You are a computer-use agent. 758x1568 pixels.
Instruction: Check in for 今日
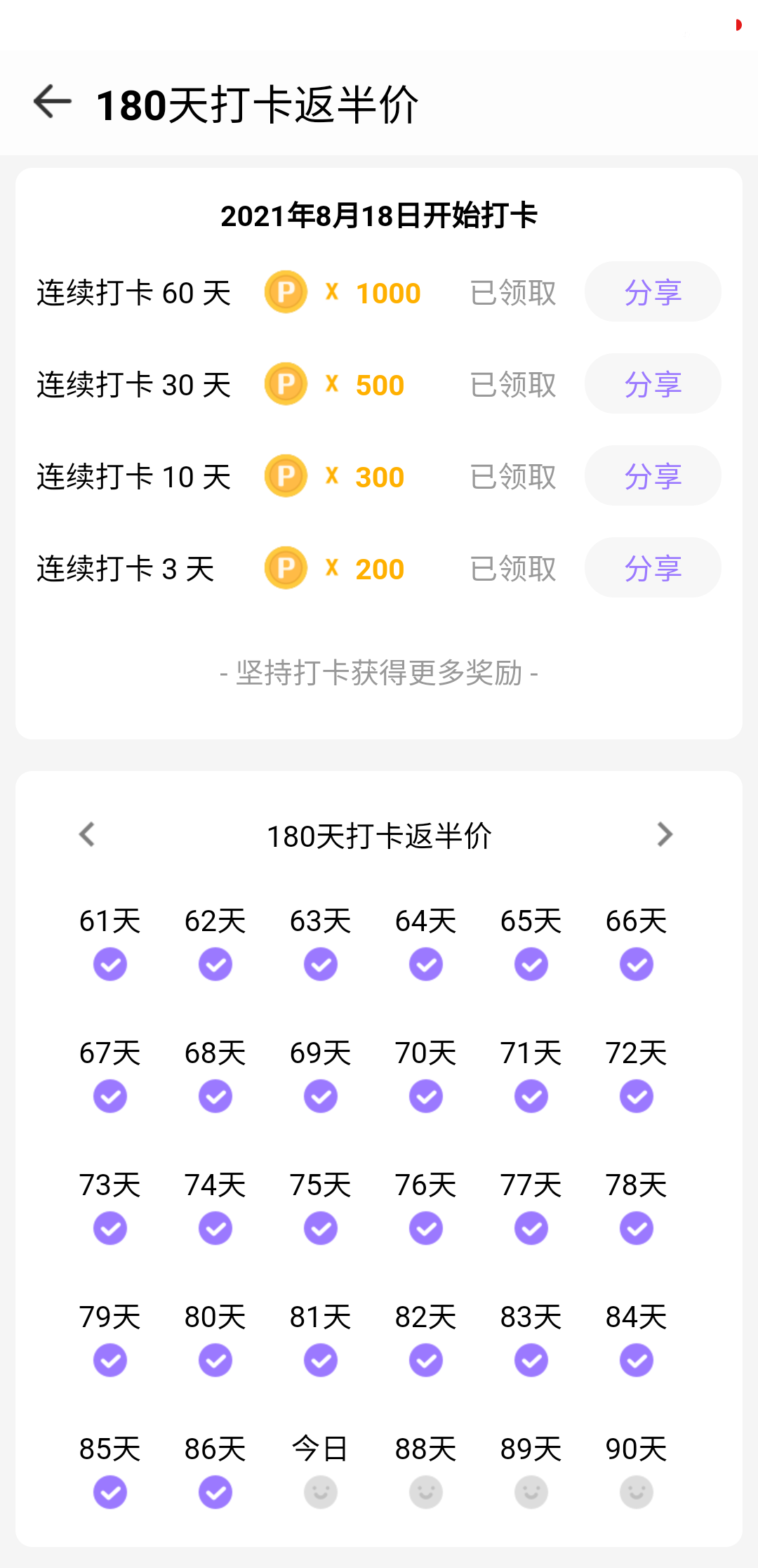(321, 1491)
